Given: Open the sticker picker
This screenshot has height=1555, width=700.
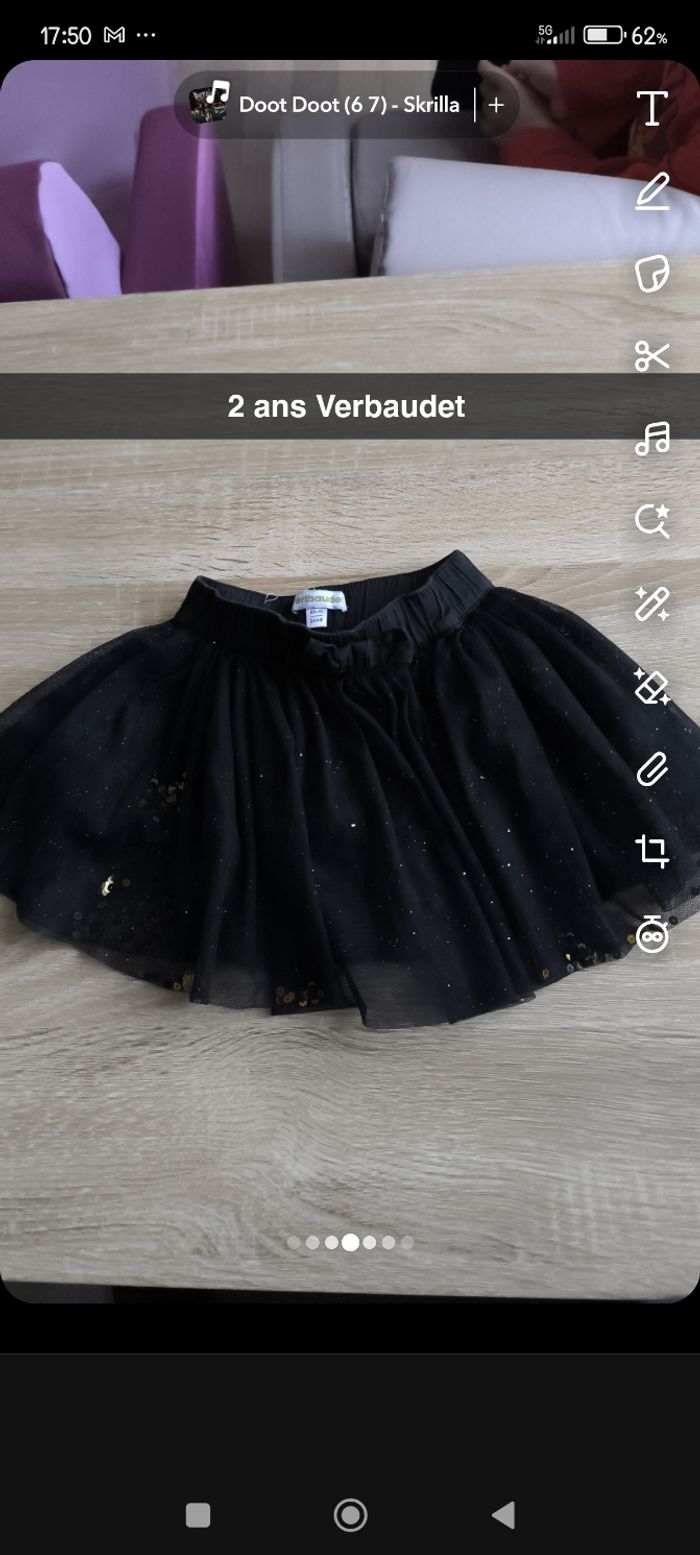Looking at the screenshot, I should (x=652, y=273).
